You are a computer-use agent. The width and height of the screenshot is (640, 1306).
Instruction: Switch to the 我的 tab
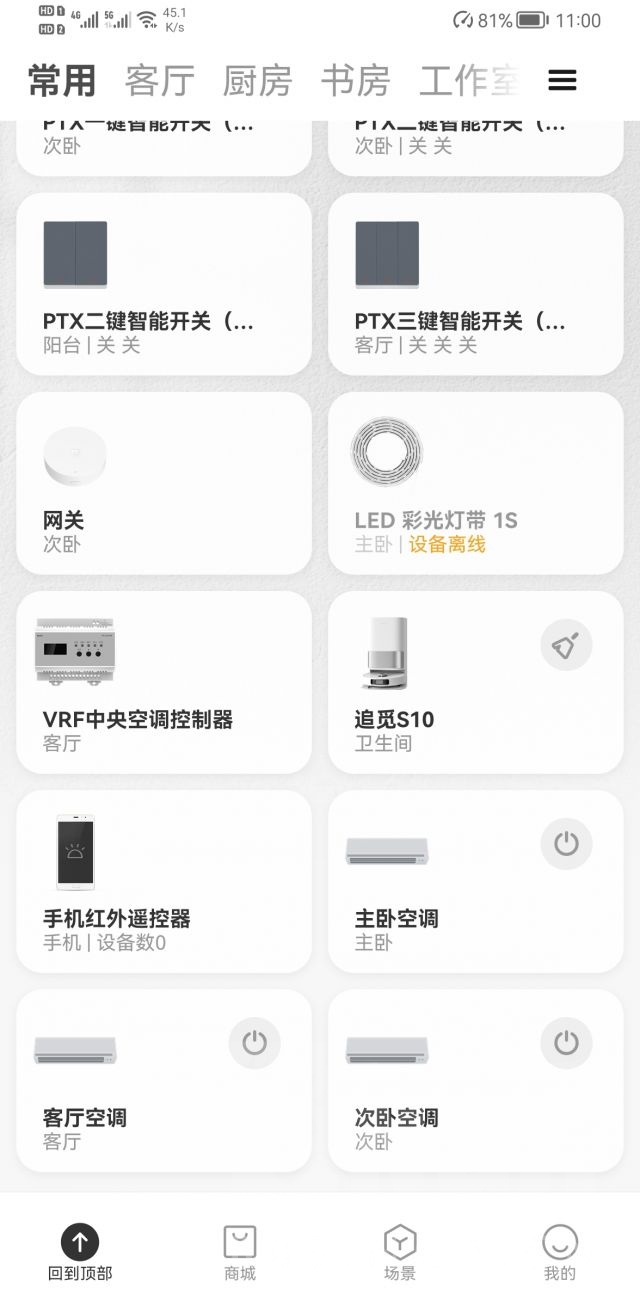[x=560, y=1254]
